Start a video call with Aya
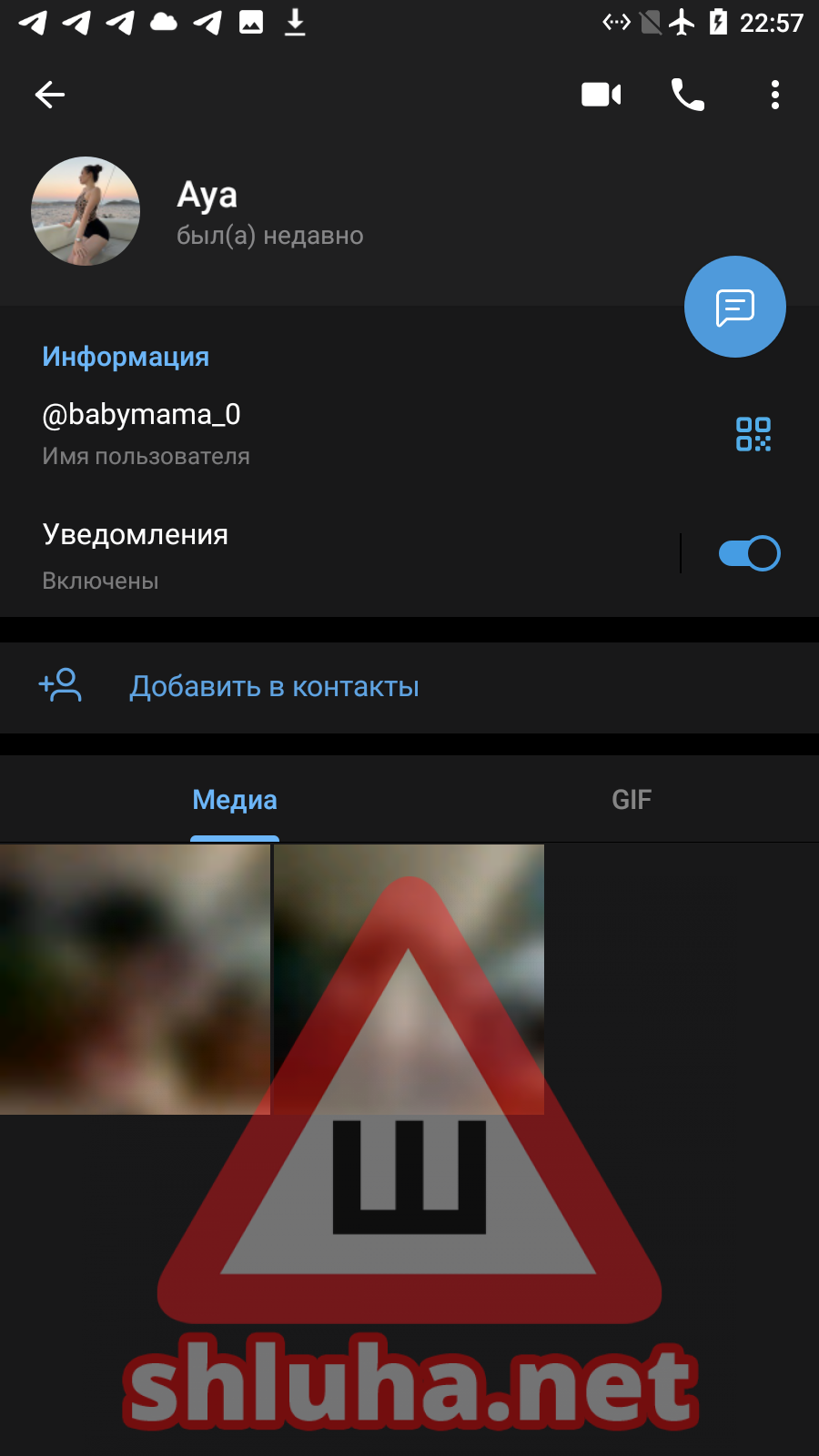 [x=601, y=95]
